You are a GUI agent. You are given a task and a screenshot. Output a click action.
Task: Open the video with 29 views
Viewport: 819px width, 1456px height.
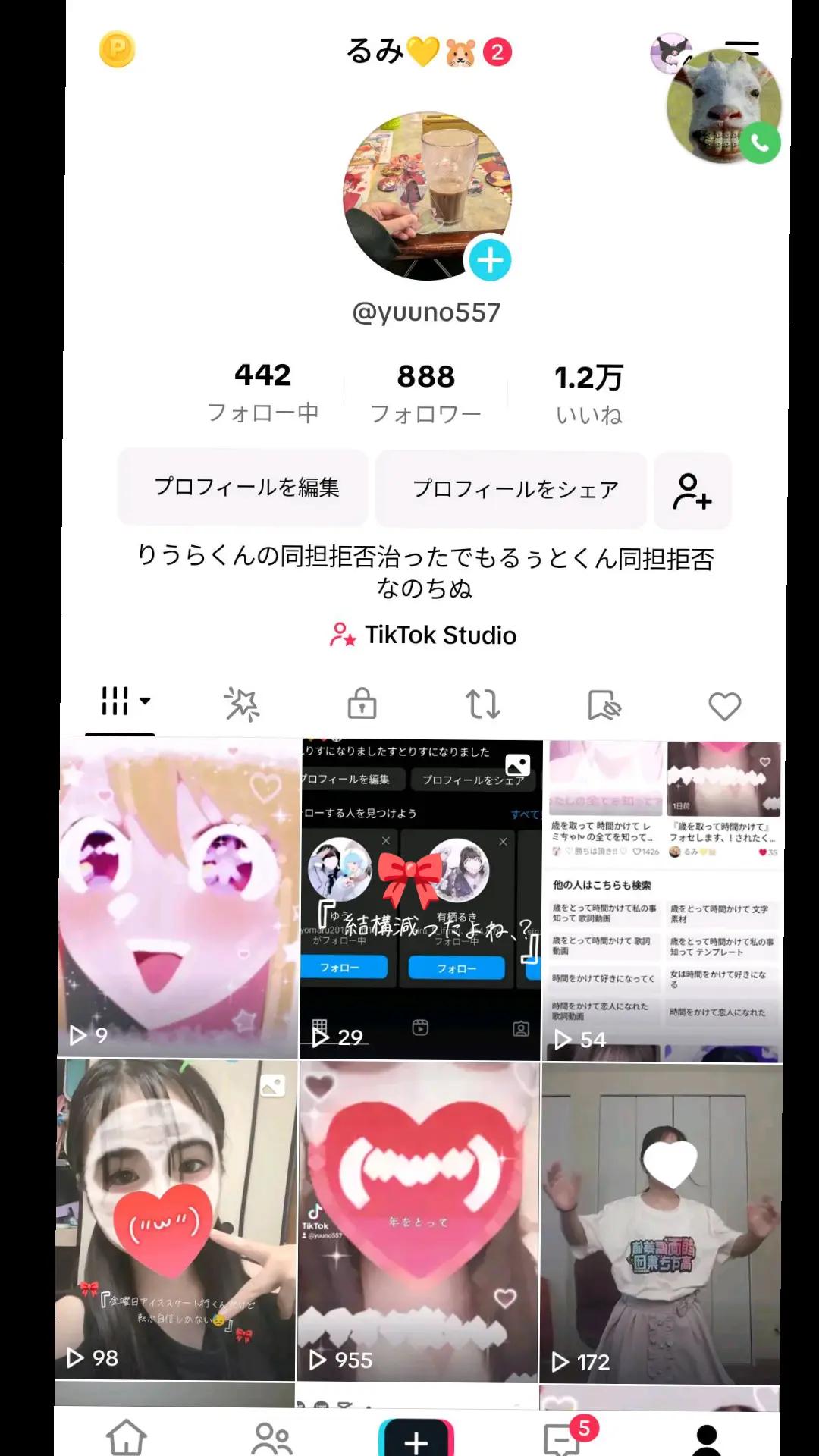coord(421,899)
